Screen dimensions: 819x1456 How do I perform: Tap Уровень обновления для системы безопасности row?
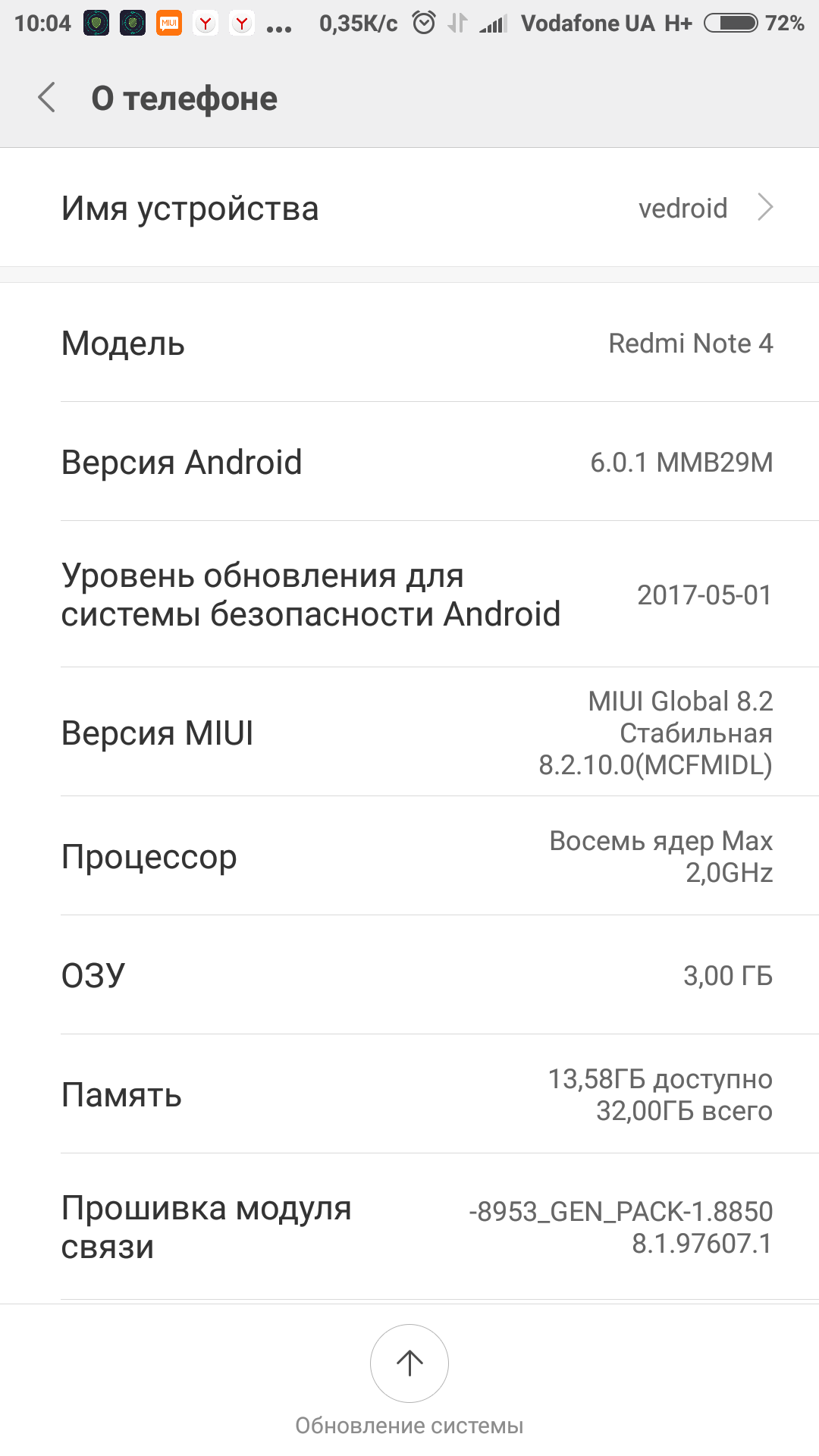point(409,595)
